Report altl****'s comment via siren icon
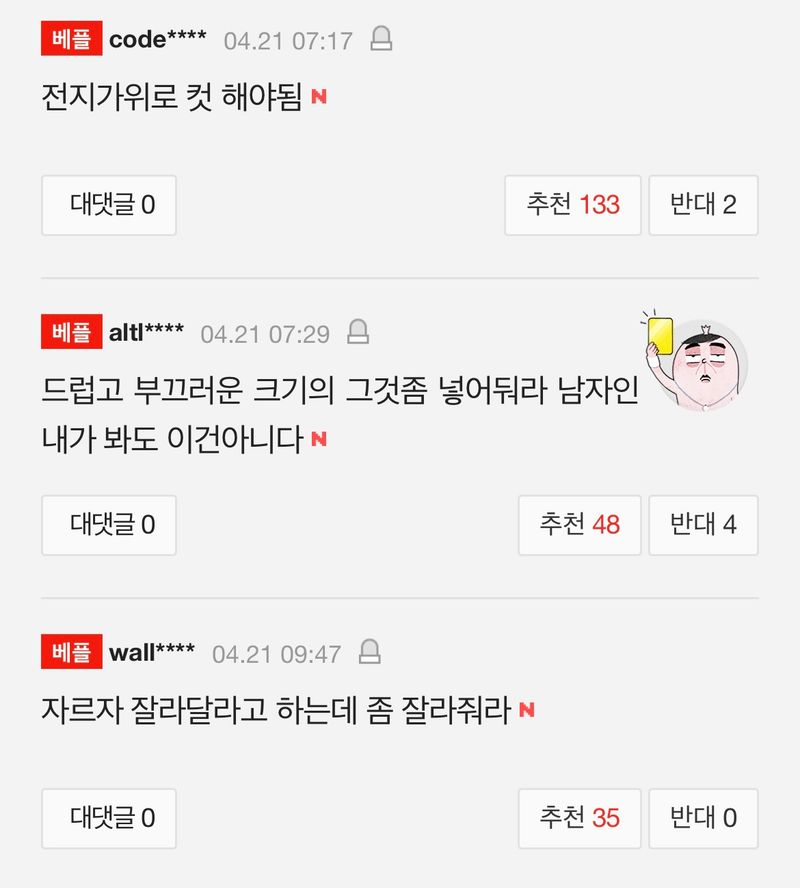The height and width of the screenshot is (888, 800). (x=357, y=332)
